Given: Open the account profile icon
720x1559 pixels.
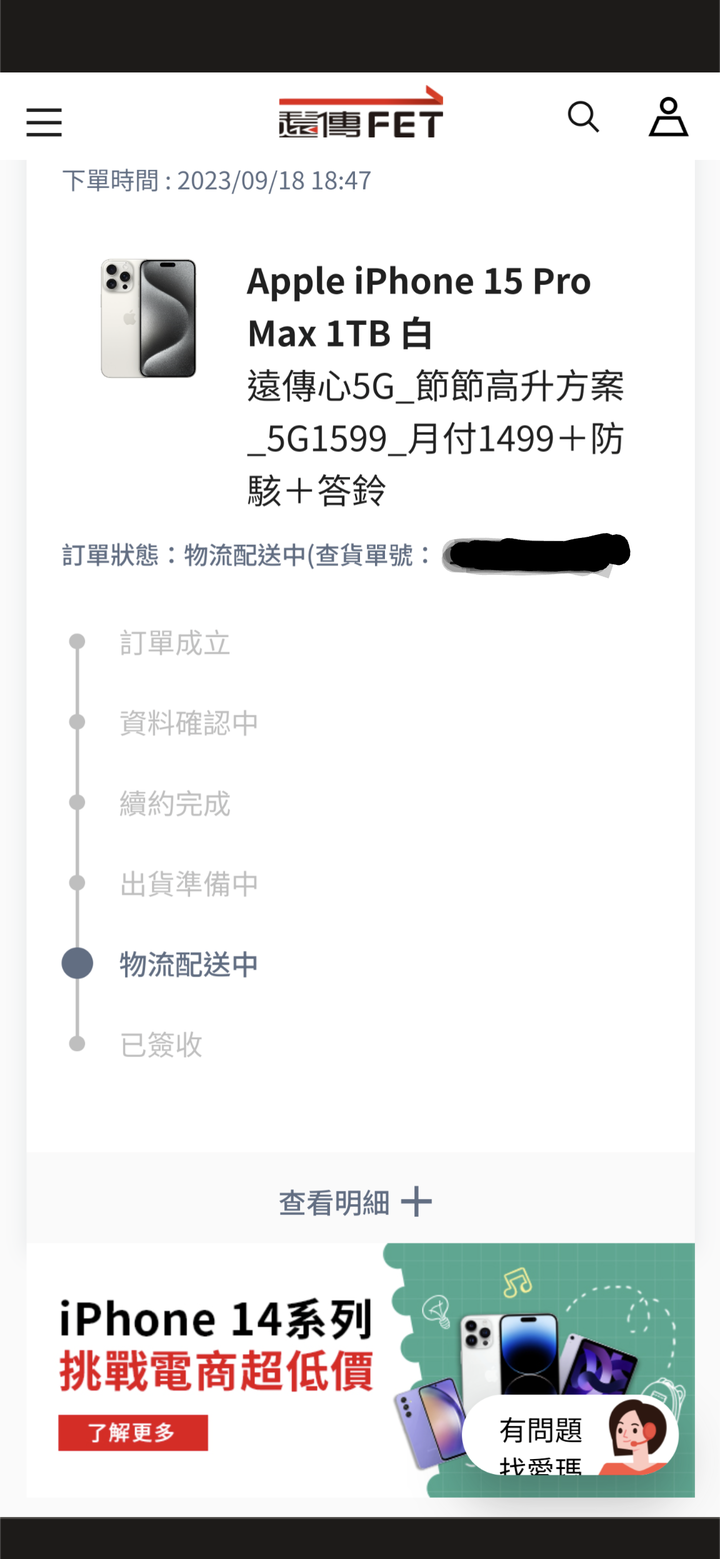Looking at the screenshot, I should point(667,116).
